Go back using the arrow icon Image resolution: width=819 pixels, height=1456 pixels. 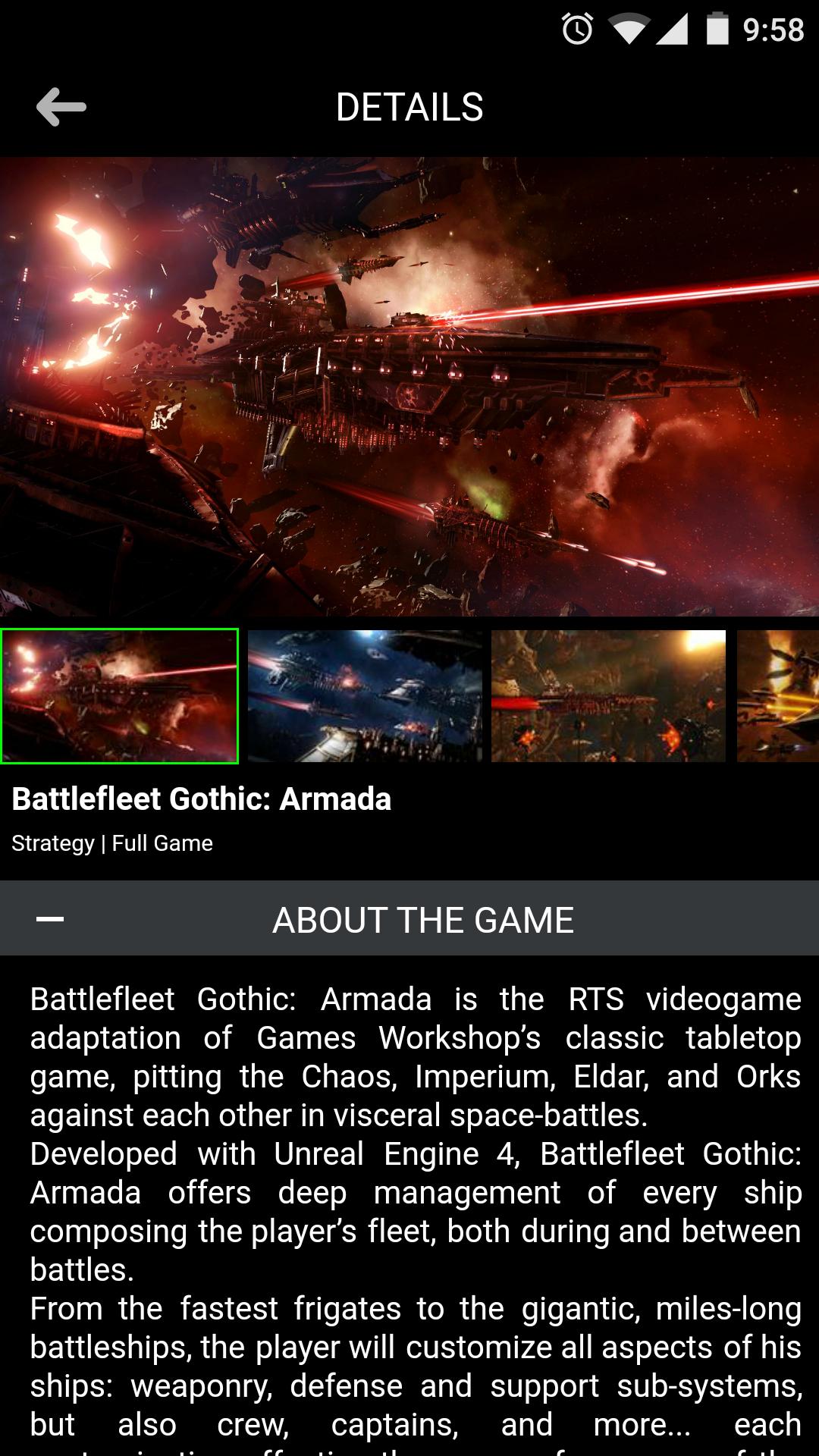pyautogui.click(x=61, y=107)
